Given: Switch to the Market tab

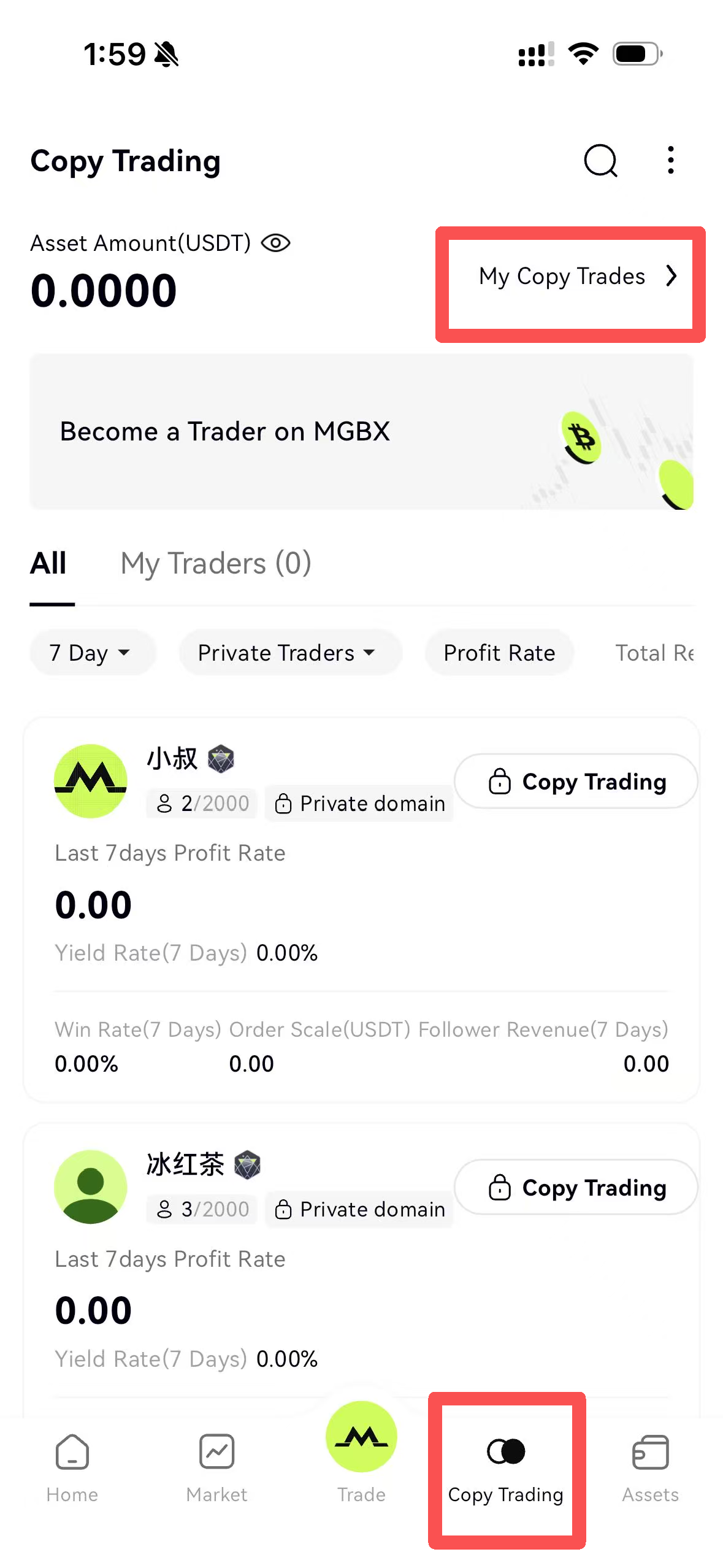Looking at the screenshot, I should [217, 1468].
